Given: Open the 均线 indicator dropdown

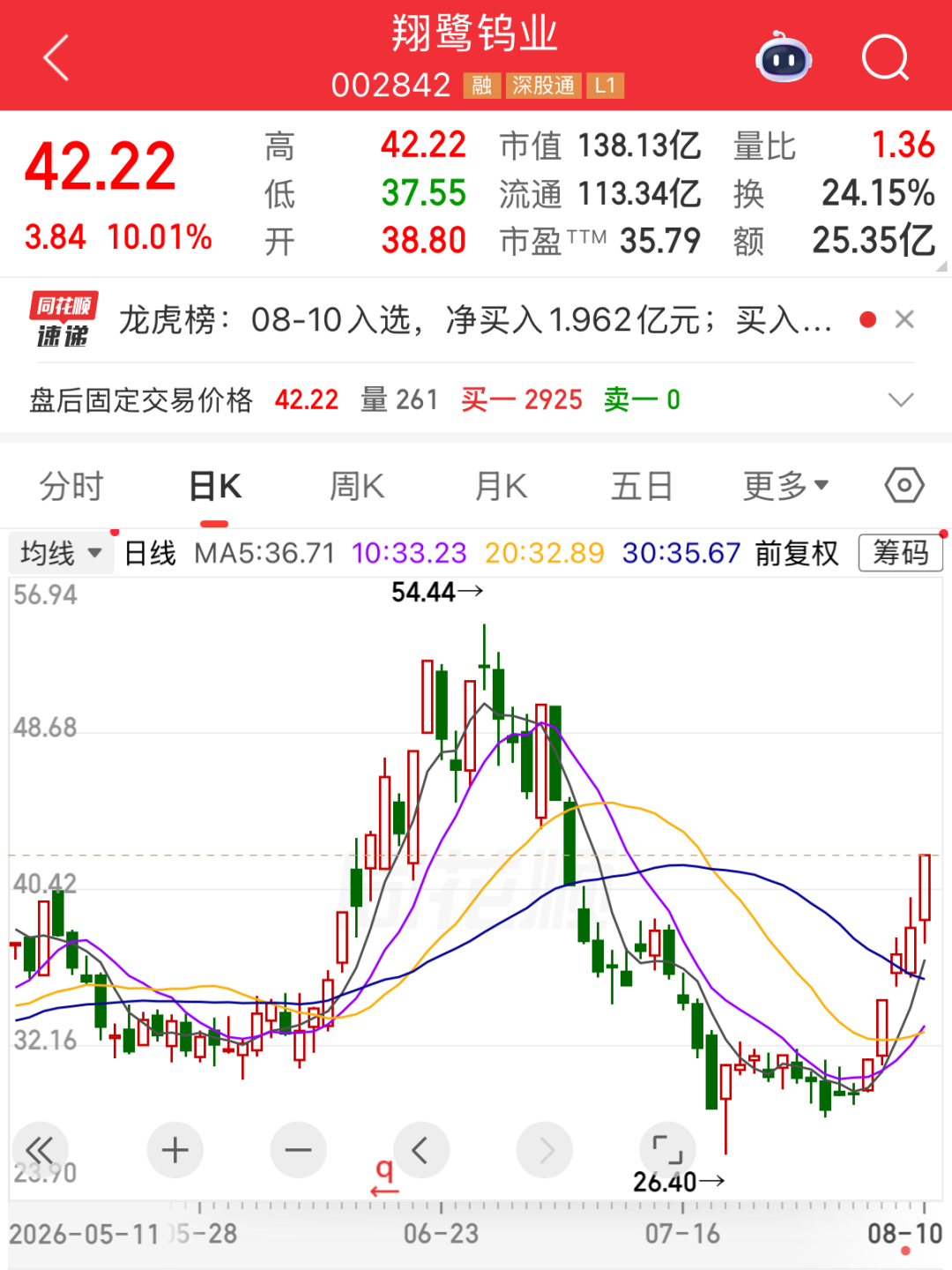Looking at the screenshot, I should click(x=61, y=553).
